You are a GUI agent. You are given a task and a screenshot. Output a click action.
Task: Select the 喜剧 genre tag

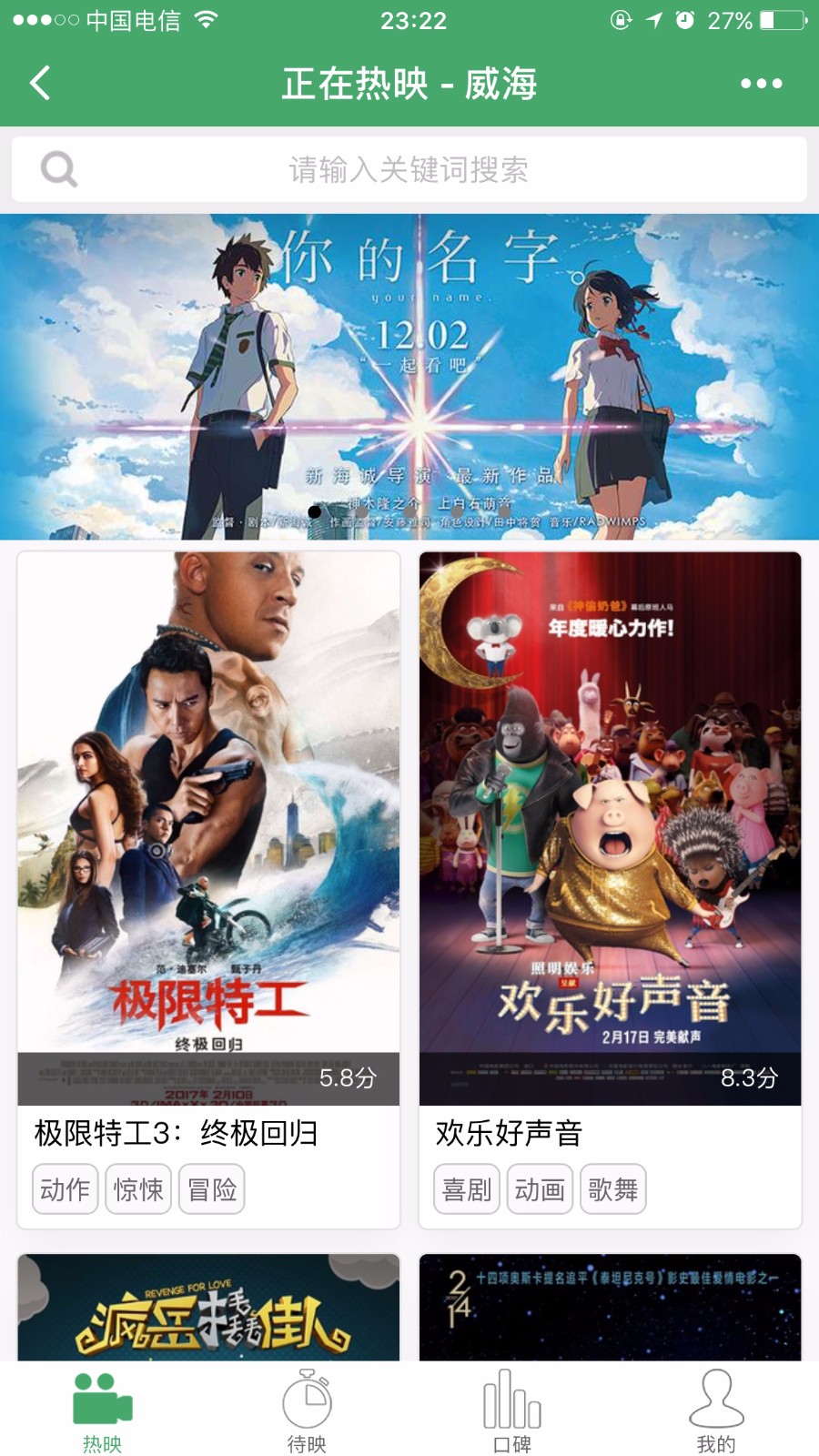click(467, 1189)
